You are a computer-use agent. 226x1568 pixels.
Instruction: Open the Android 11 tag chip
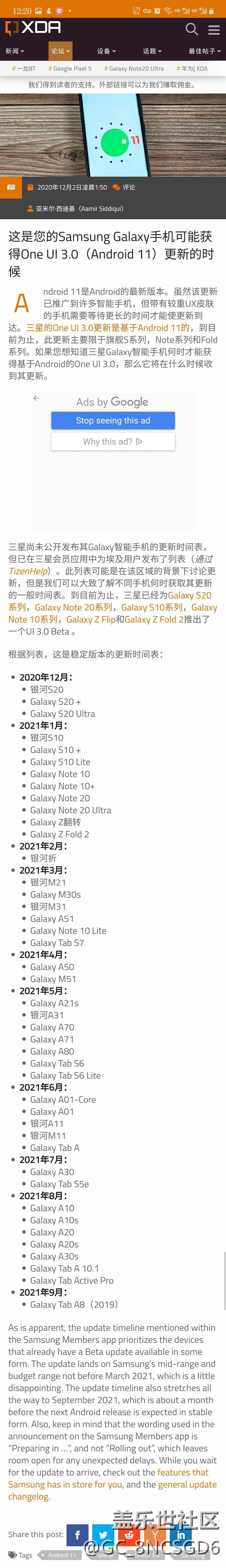pos(62,1555)
